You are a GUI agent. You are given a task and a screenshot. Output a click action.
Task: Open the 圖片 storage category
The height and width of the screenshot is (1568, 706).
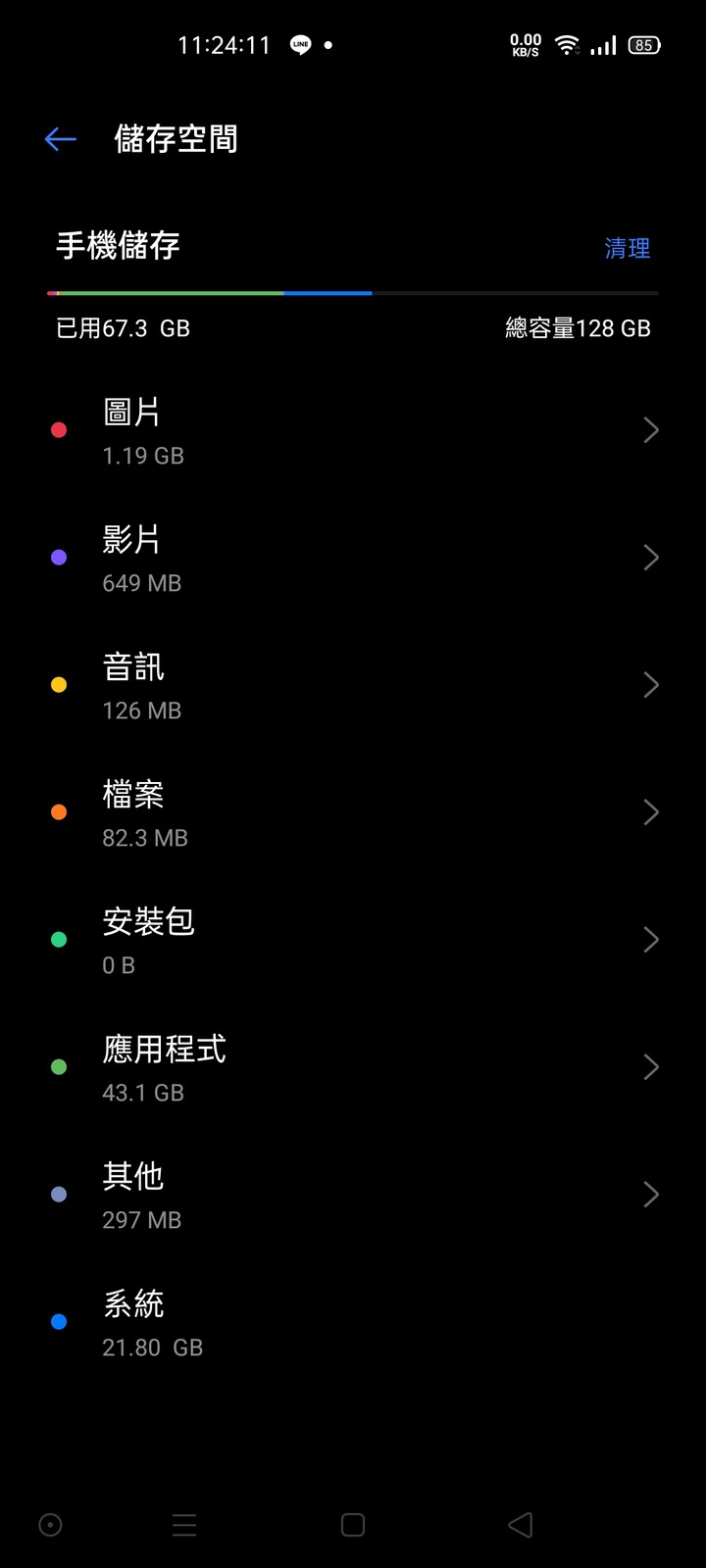pyautogui.click(x=353, y=430)
